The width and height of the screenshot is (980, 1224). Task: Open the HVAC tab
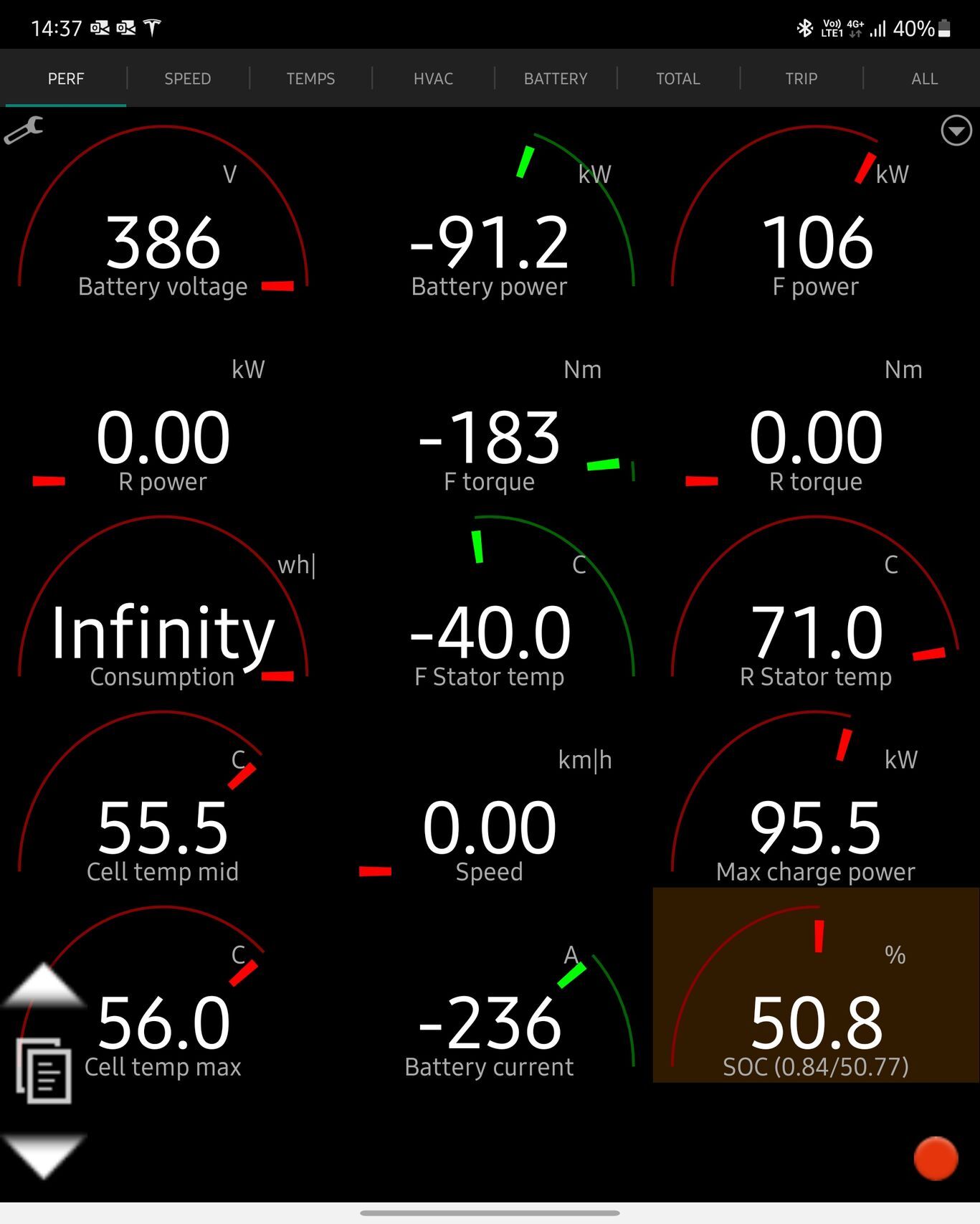point(433,79)
